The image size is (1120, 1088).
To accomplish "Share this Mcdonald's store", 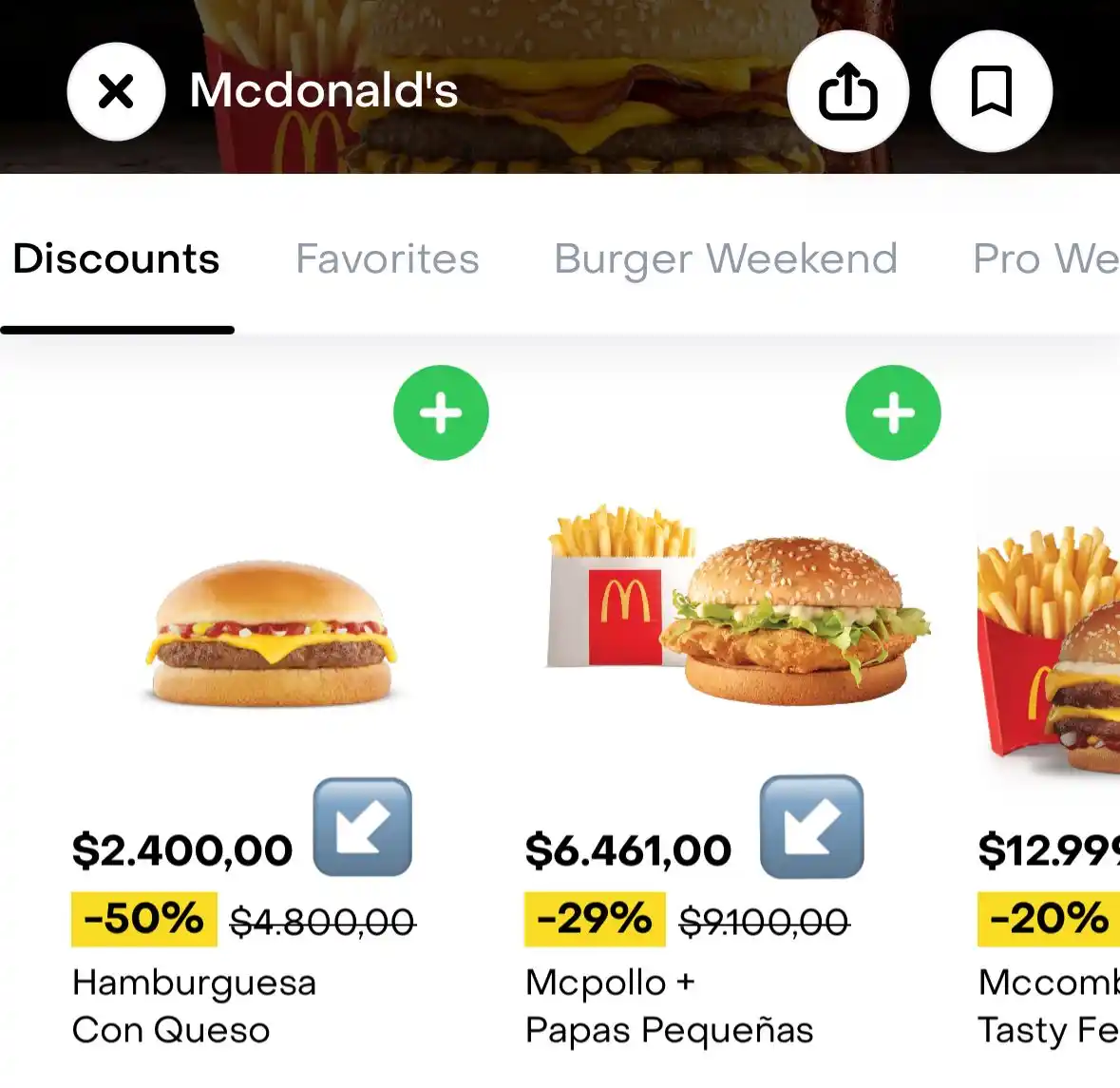I will pyautogui.click(x=847, y=92).
